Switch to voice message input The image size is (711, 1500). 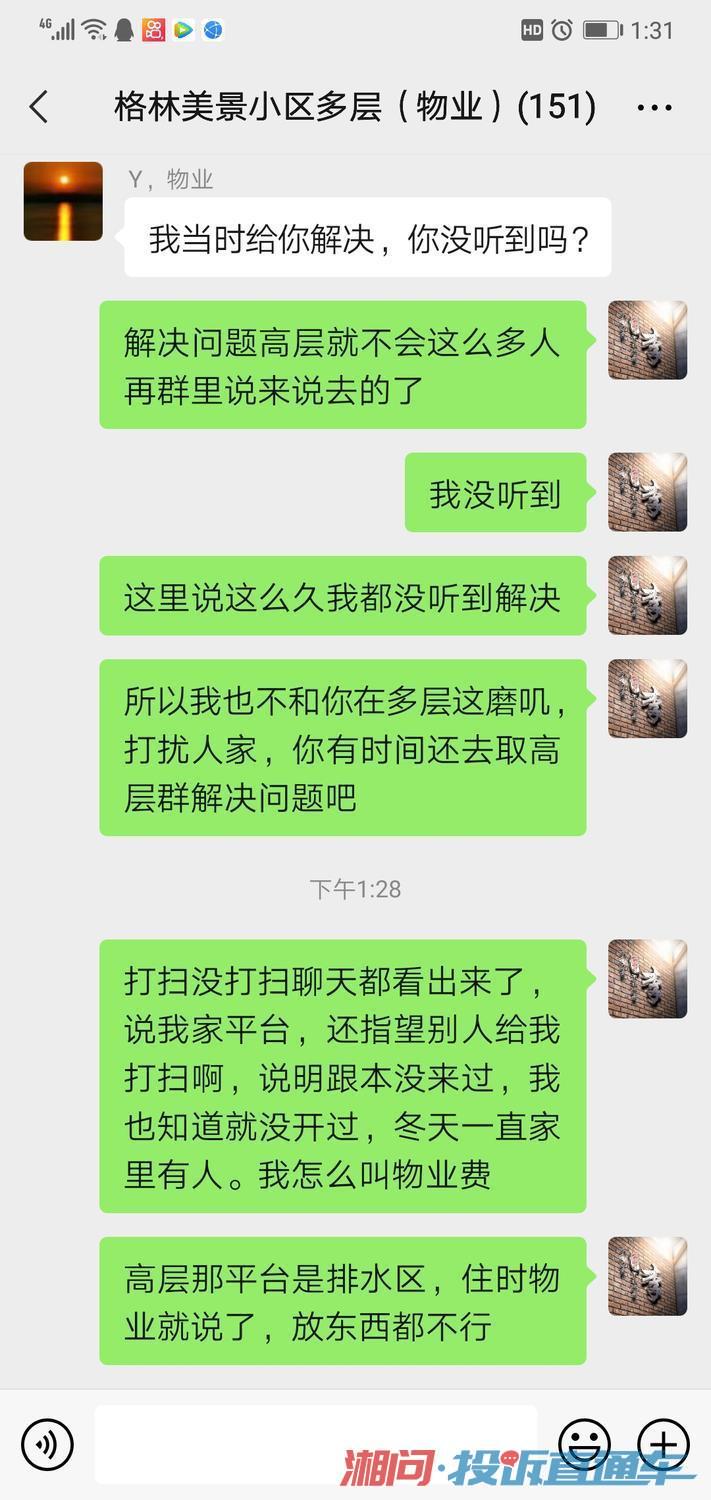(x=47, y=1445)
